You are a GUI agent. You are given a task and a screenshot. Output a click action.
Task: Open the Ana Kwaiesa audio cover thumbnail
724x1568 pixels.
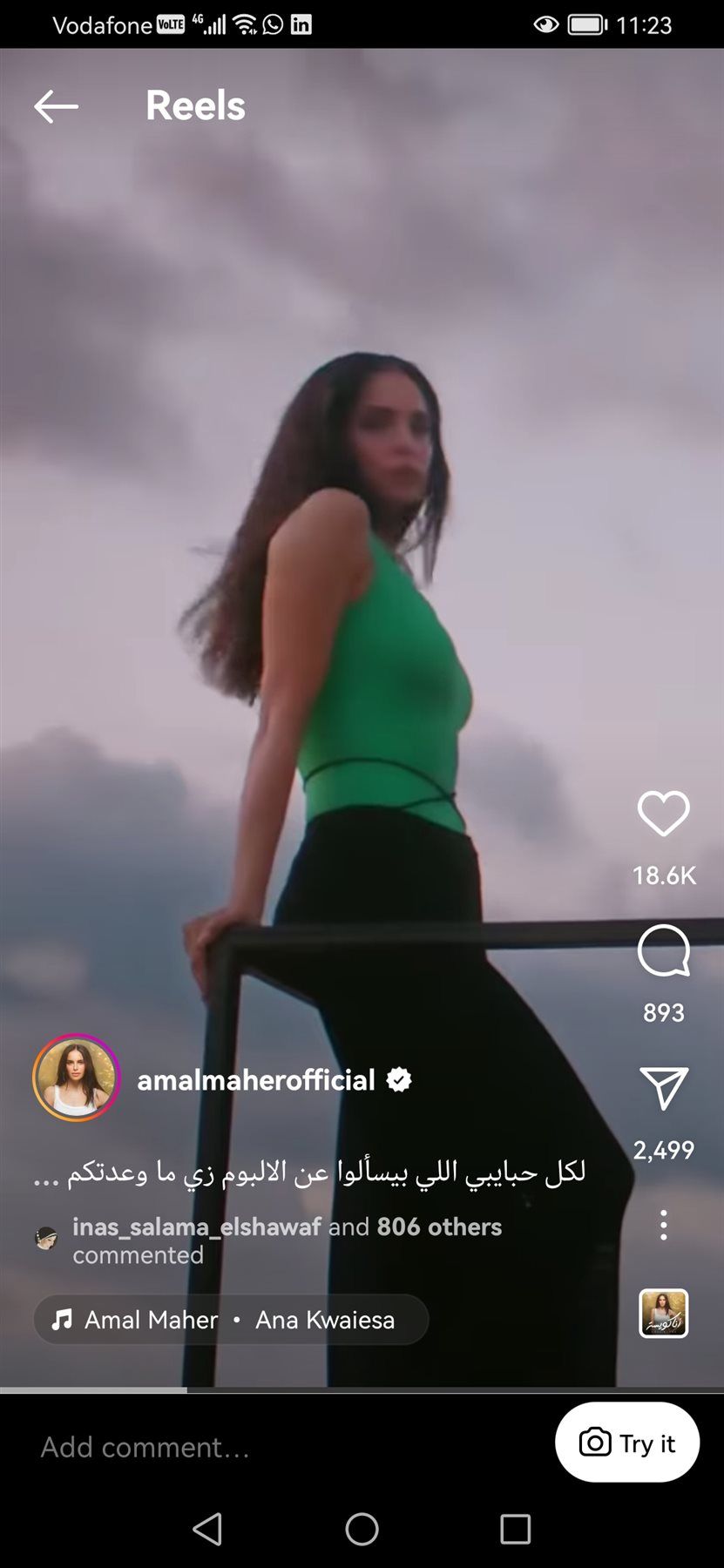click(663, 1313)
